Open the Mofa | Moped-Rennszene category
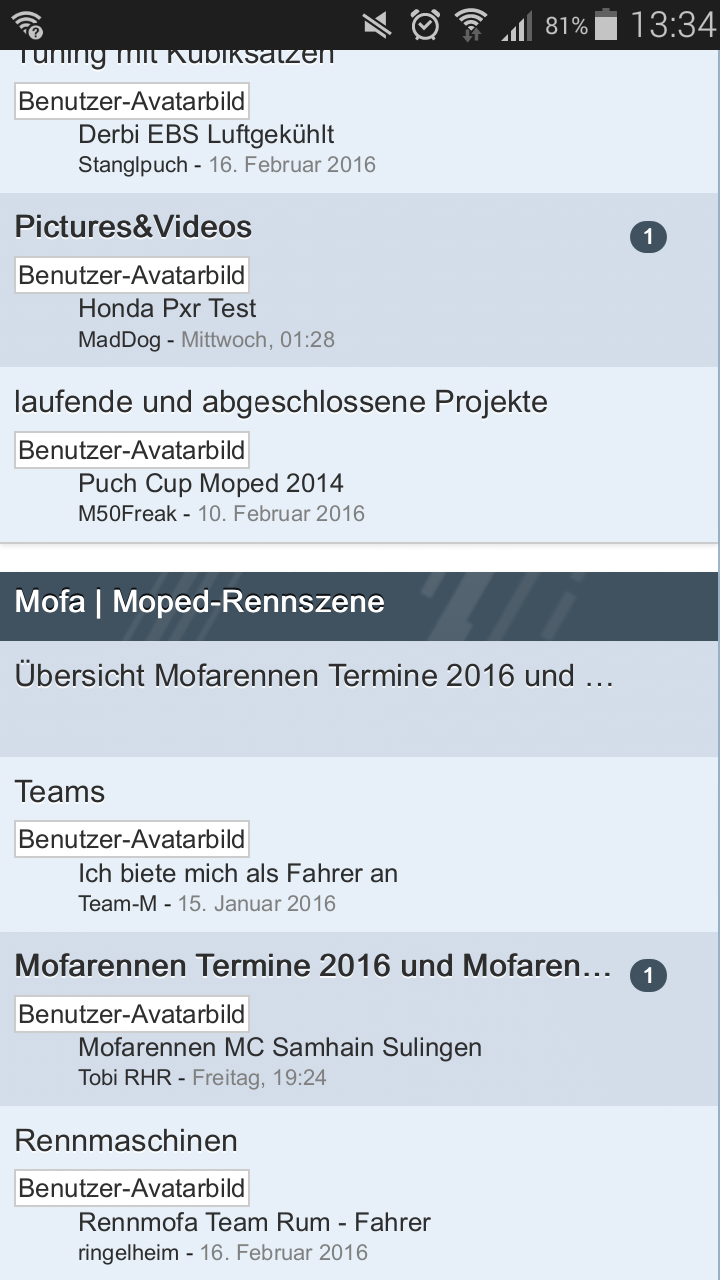The width and height of the screenshot is (720, 1280). [200, 602]
